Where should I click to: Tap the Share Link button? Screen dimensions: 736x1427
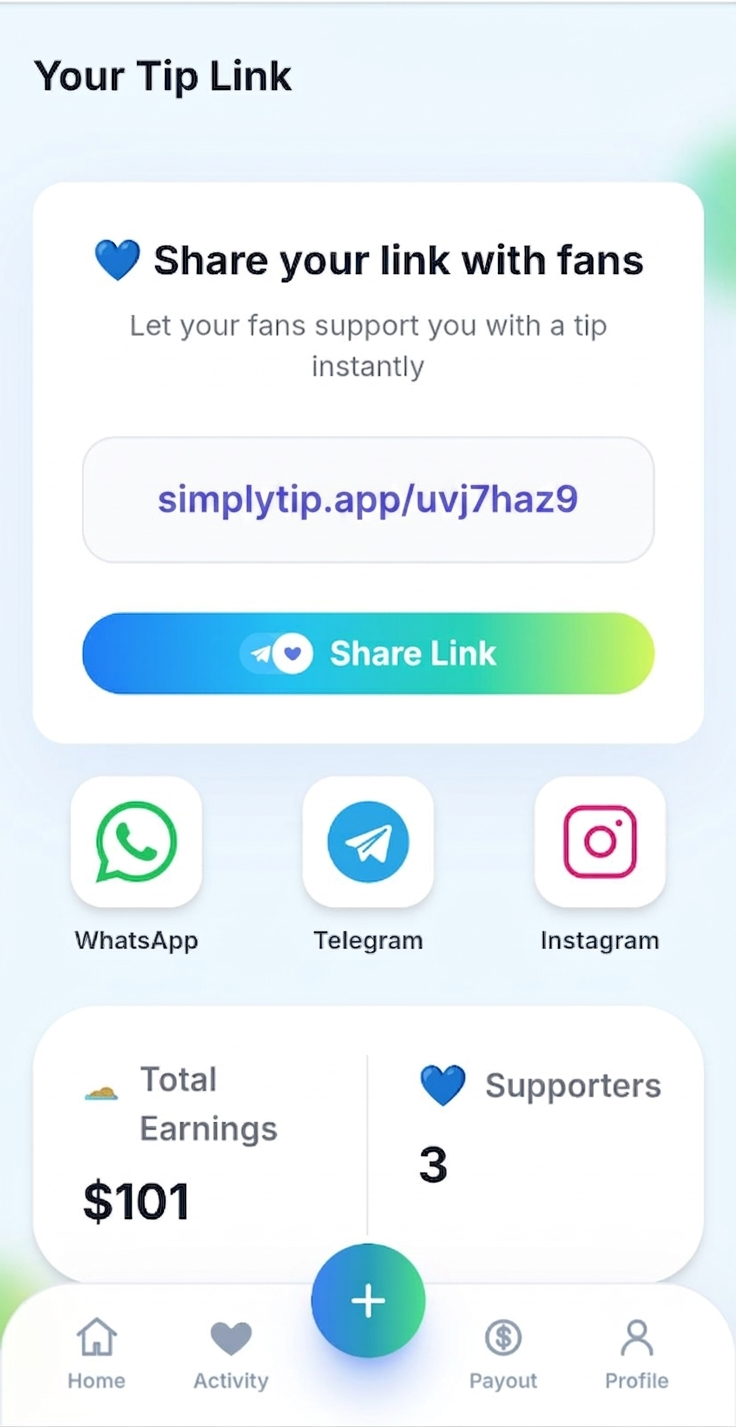[x=368, y=653]
